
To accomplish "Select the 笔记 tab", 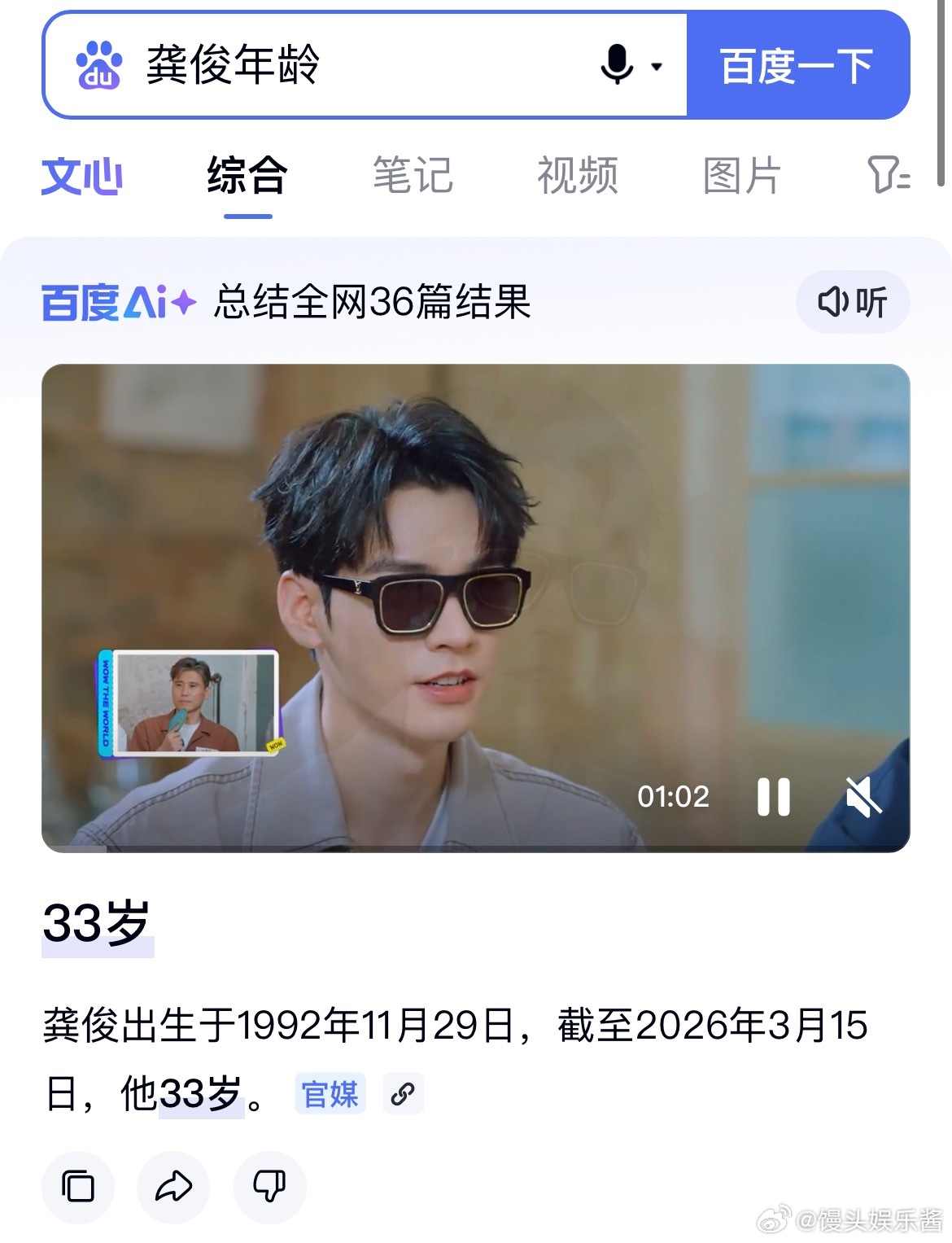I will point(412,177).
